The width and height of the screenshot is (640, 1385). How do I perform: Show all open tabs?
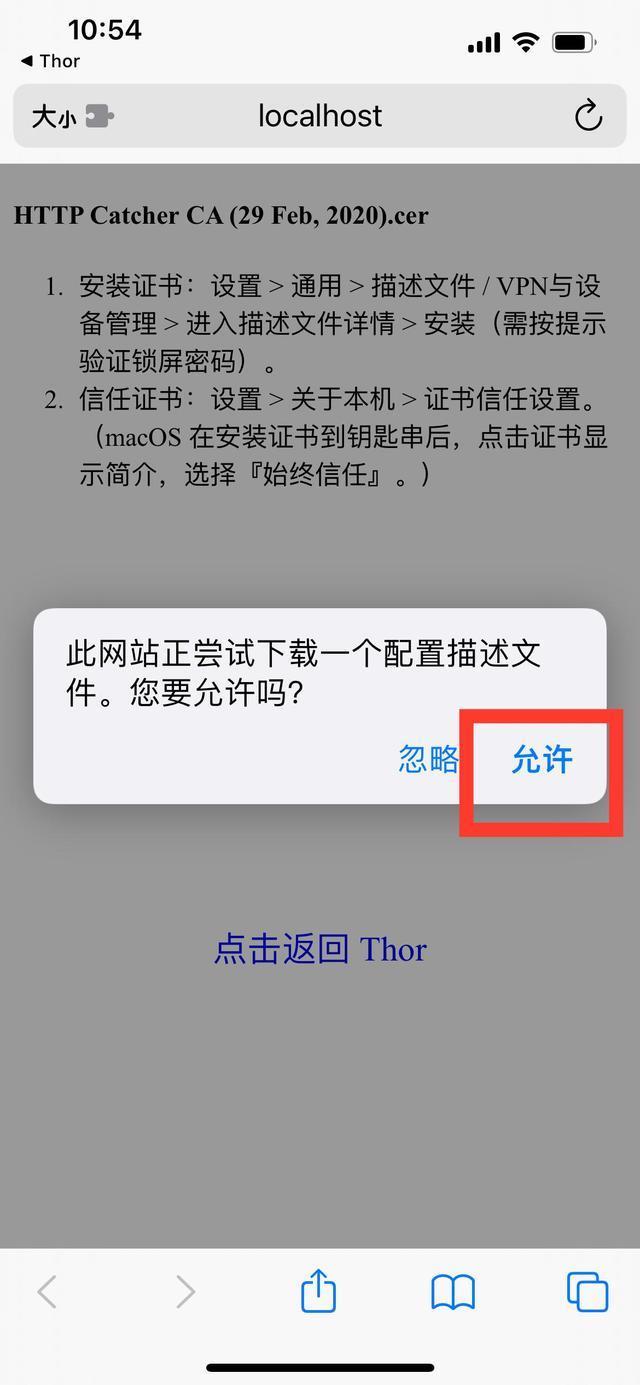click(x=587, y=1292)
